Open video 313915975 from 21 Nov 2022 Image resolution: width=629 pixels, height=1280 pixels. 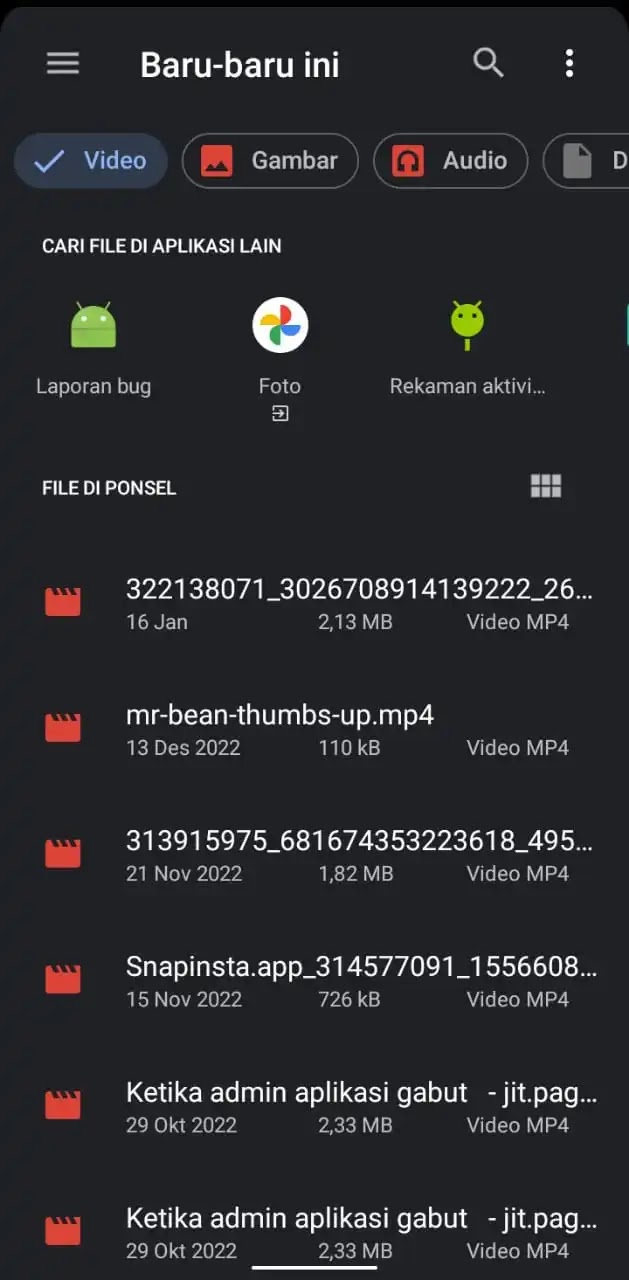(x=314, y=855)
